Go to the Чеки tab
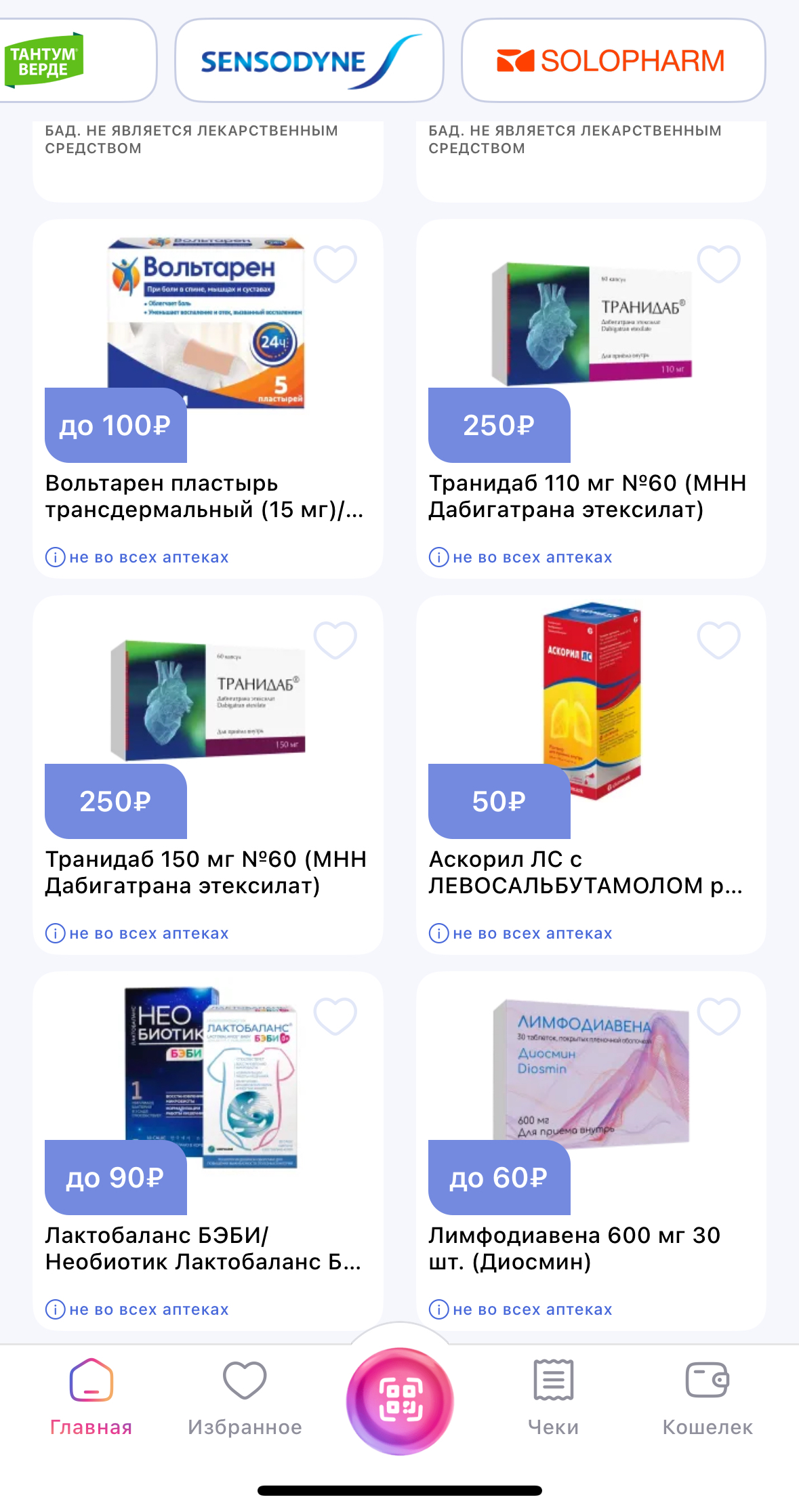This screenshot has height=1512, width=799. [553, 1397]
